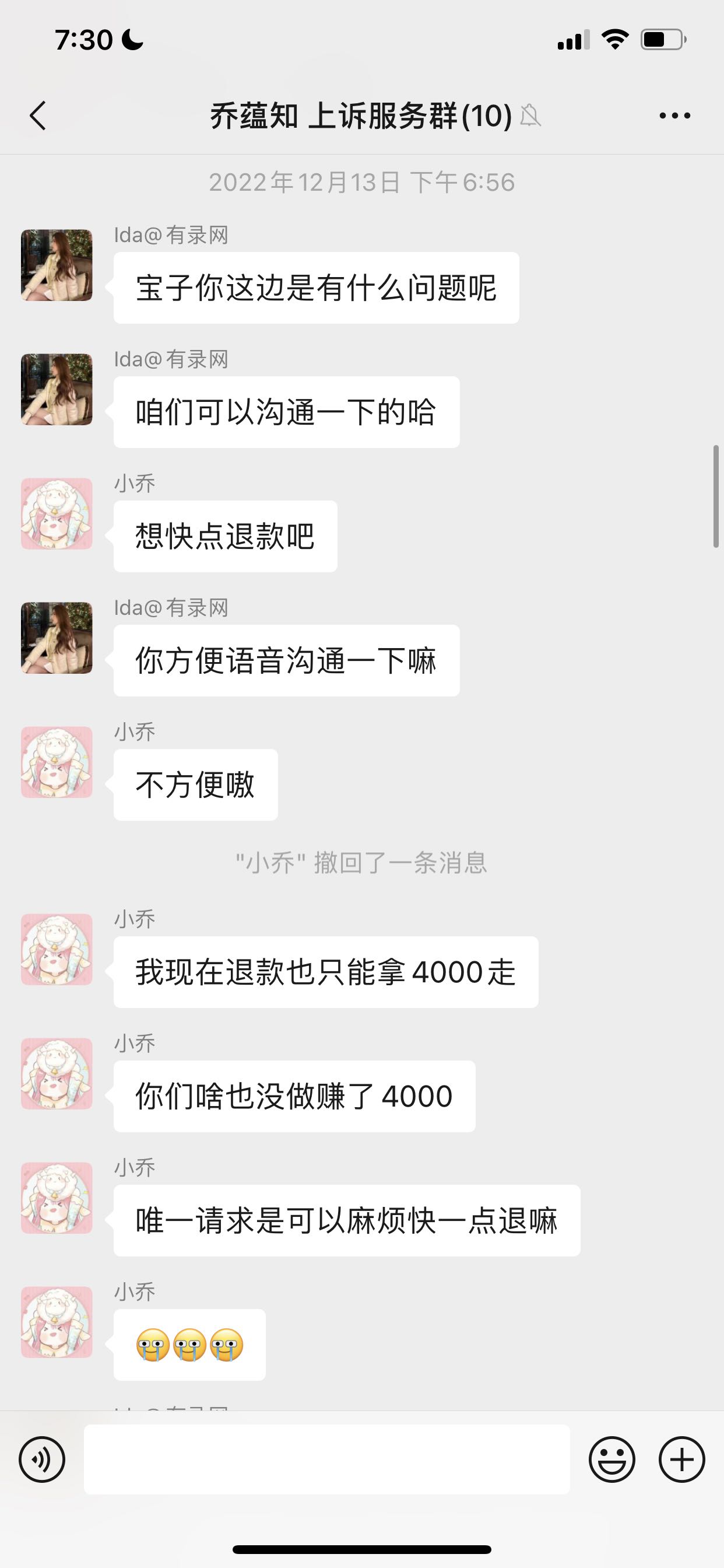Open the plus attachment menu
Viewport: 724px width, 1568px height.
point(681,1459)
